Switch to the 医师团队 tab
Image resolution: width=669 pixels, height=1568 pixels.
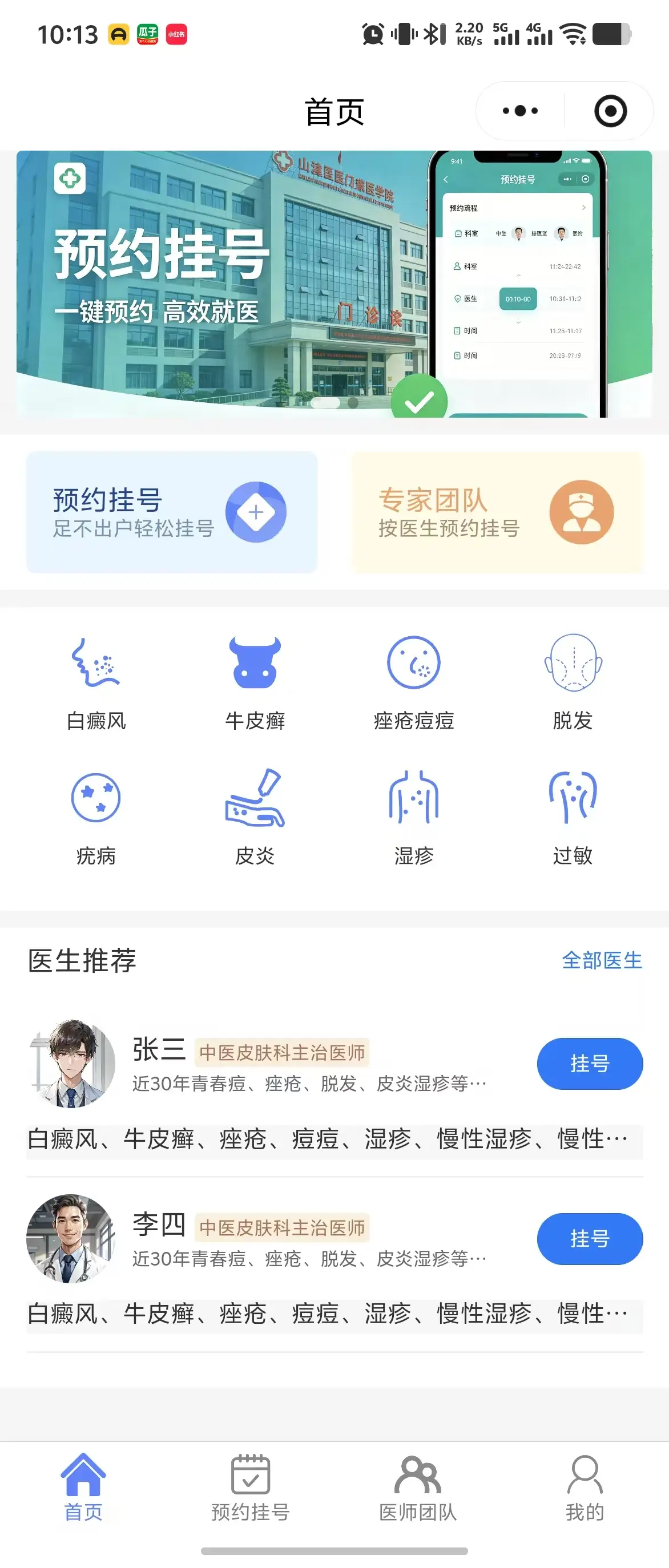pos(418,1486)
